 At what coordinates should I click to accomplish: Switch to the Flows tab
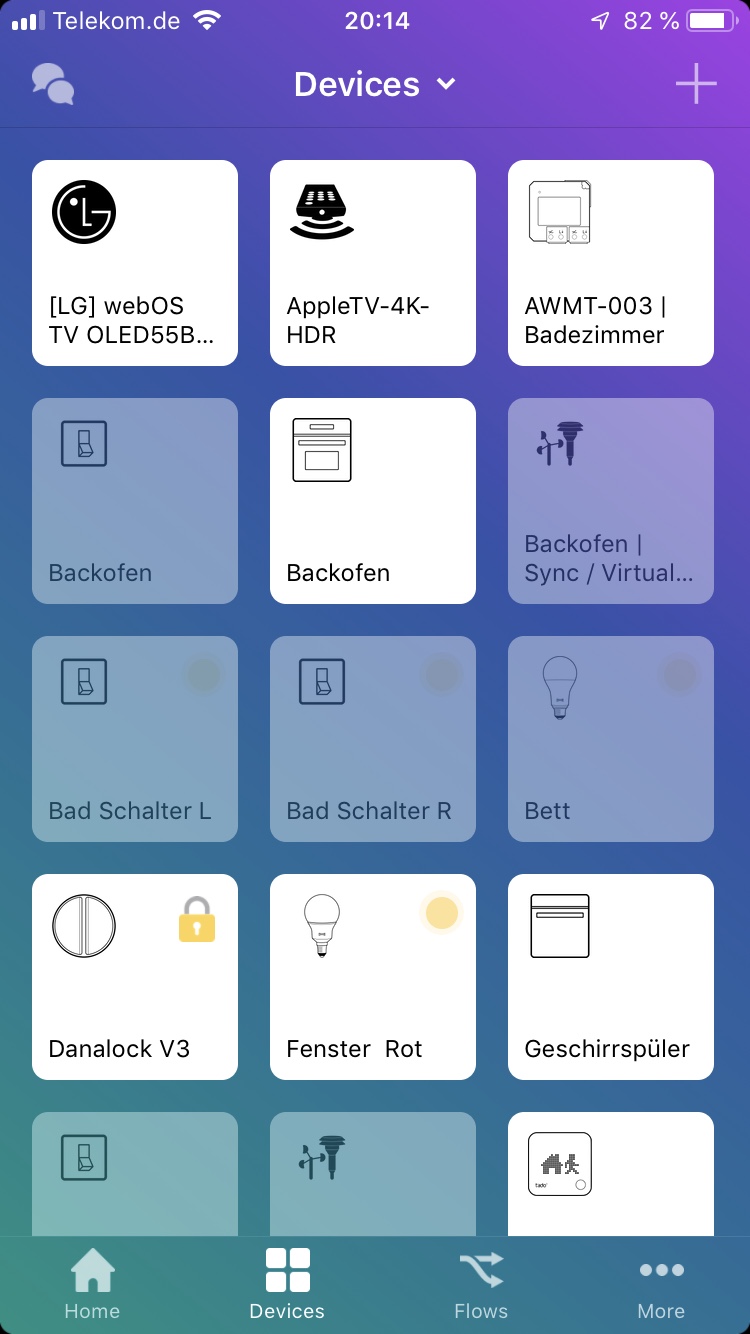pyautogui.click(x=481, y=1285)
